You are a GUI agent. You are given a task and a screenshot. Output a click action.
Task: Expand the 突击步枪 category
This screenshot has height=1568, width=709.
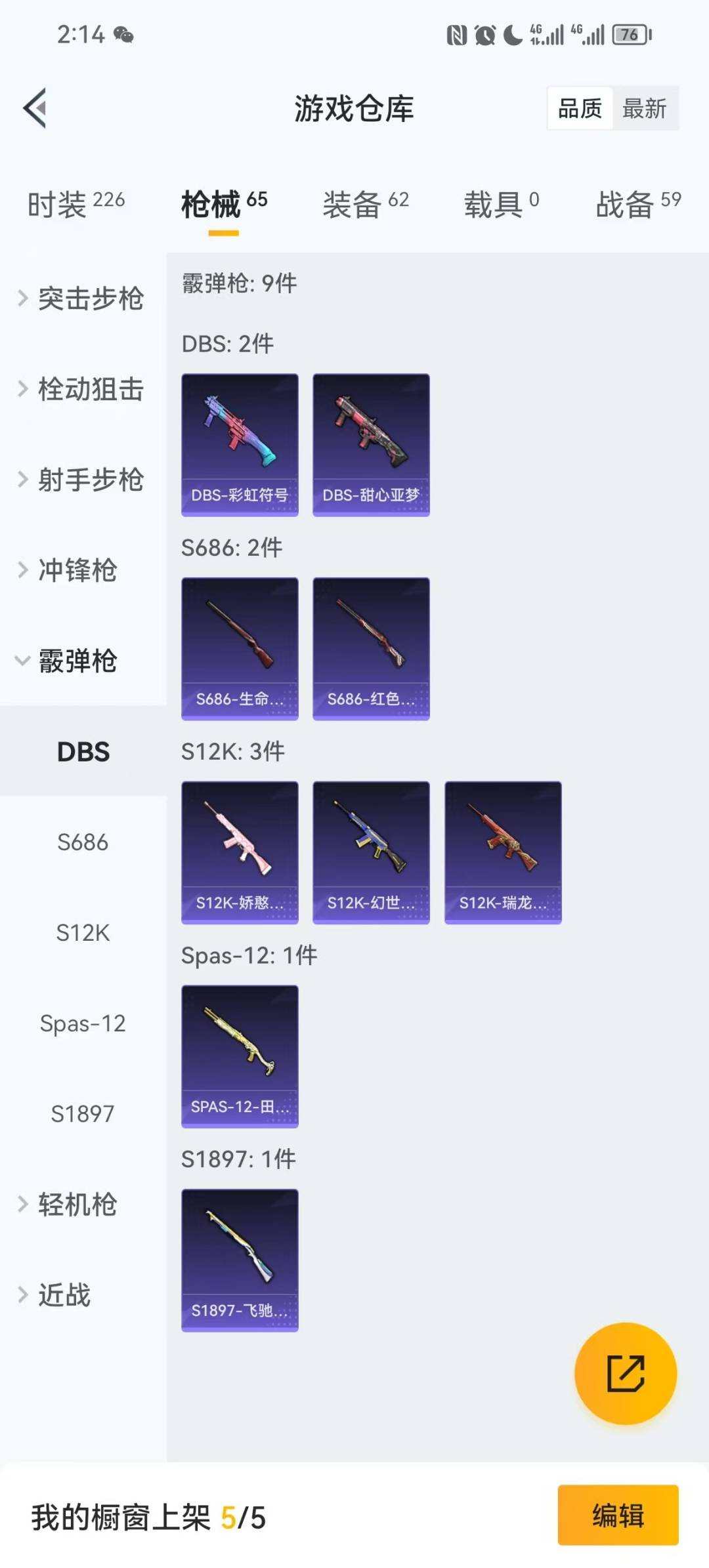pyautogui.click(x=85, y=299)
